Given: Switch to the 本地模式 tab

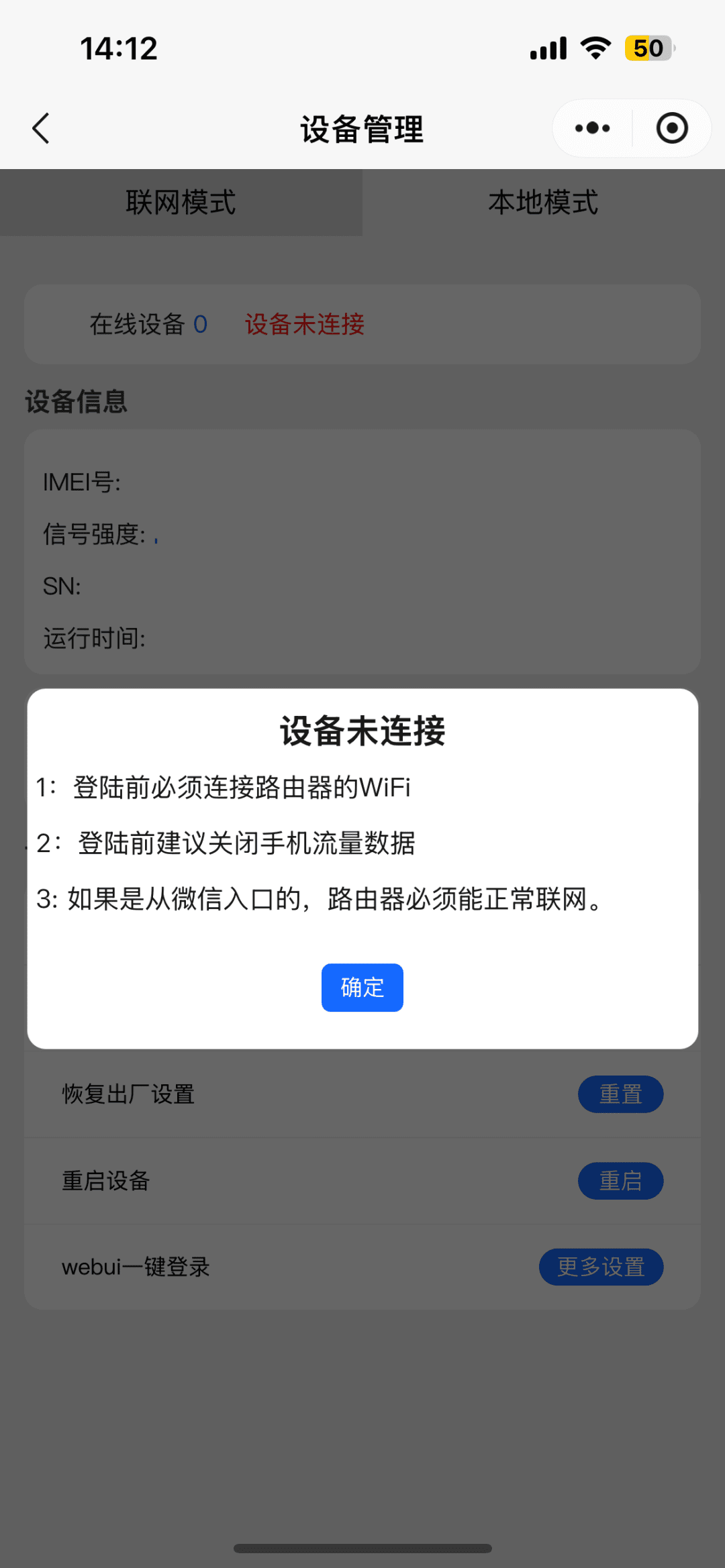Looking at the screenshot, I should click(x=543, y=203).
